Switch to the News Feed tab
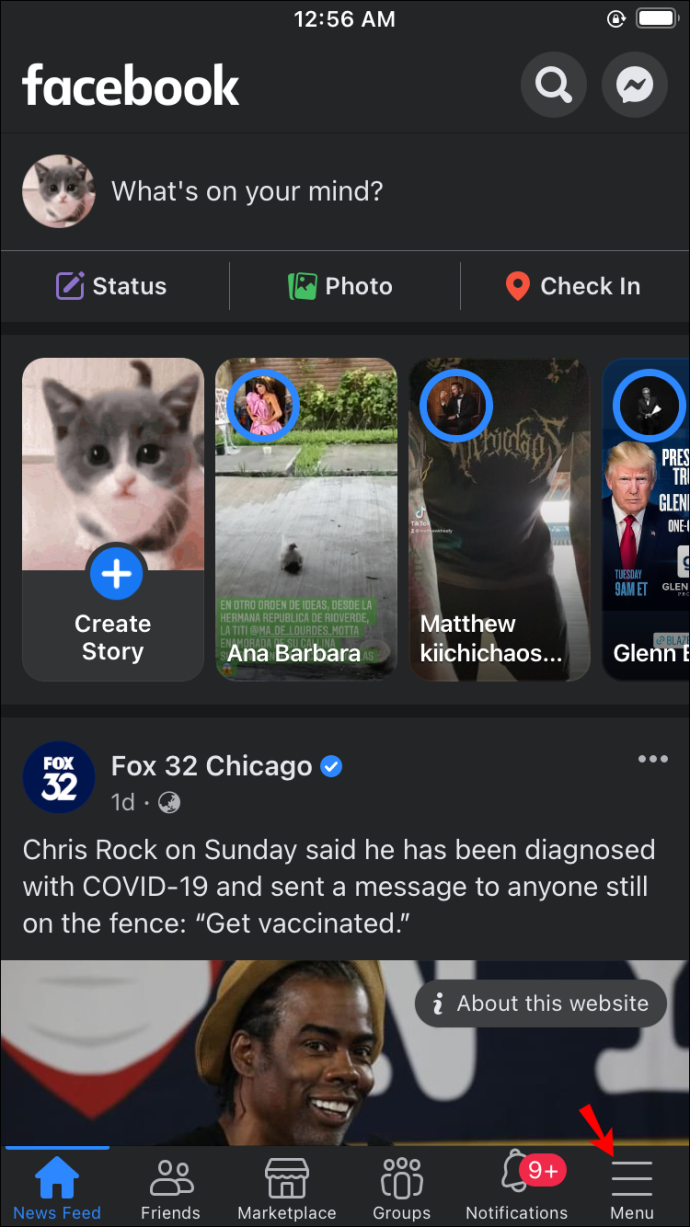Screen dimensions: 690x1227 click(x=57, y=1187)
